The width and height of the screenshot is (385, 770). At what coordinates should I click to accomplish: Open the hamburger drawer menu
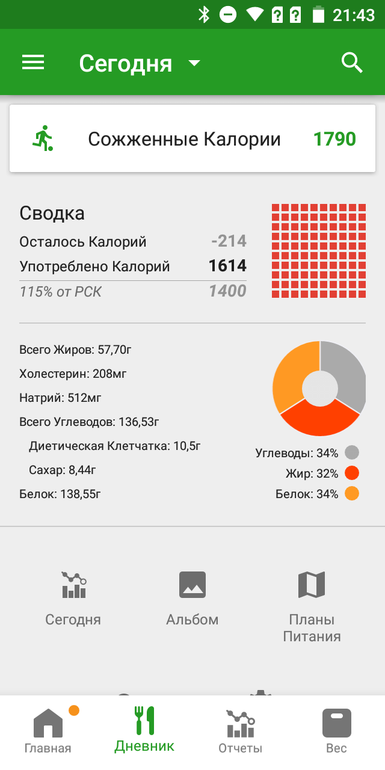pos(33,62)
